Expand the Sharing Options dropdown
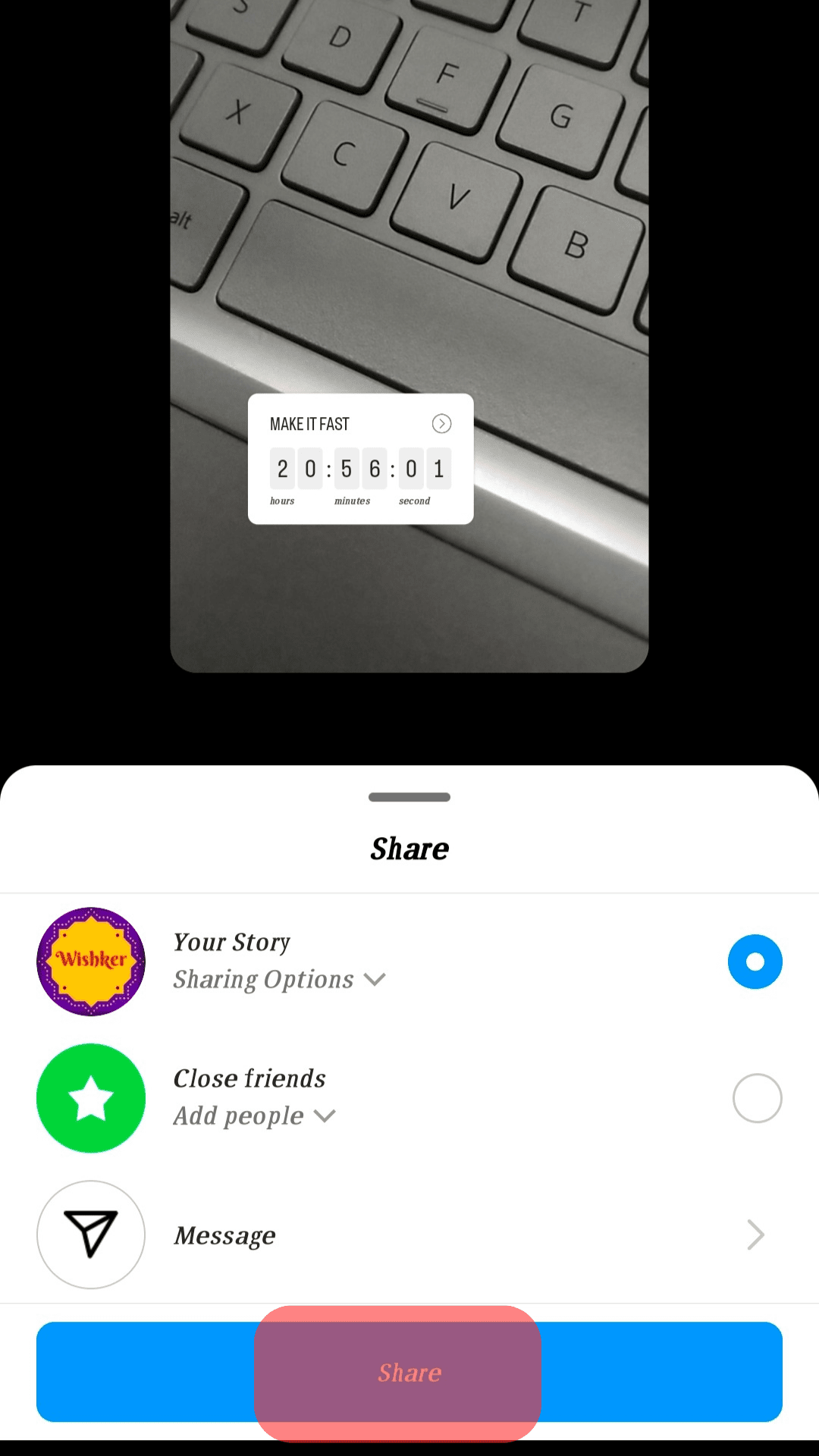The image size is (819, 1456). coord(278,979)
